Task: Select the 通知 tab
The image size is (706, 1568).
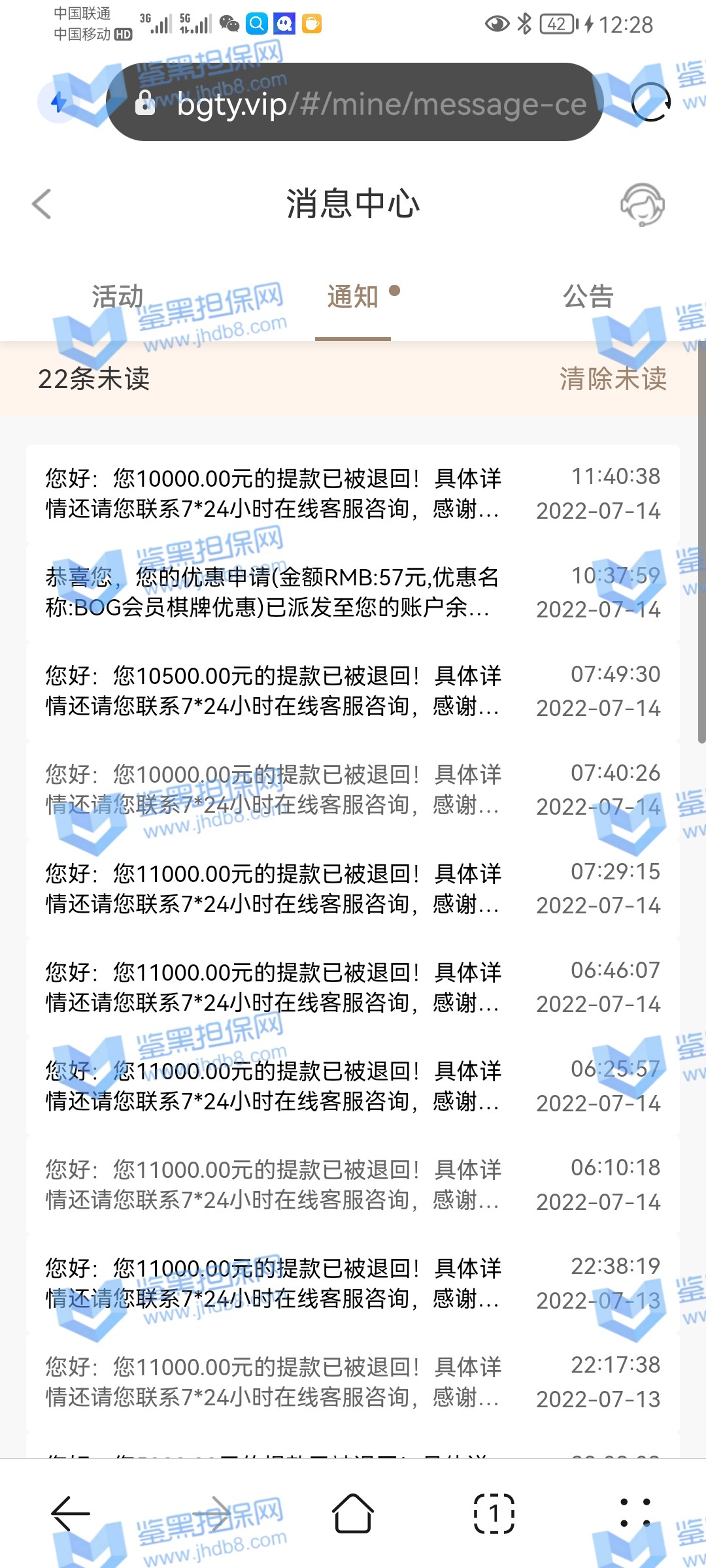Action: click(x=353, y=297)
